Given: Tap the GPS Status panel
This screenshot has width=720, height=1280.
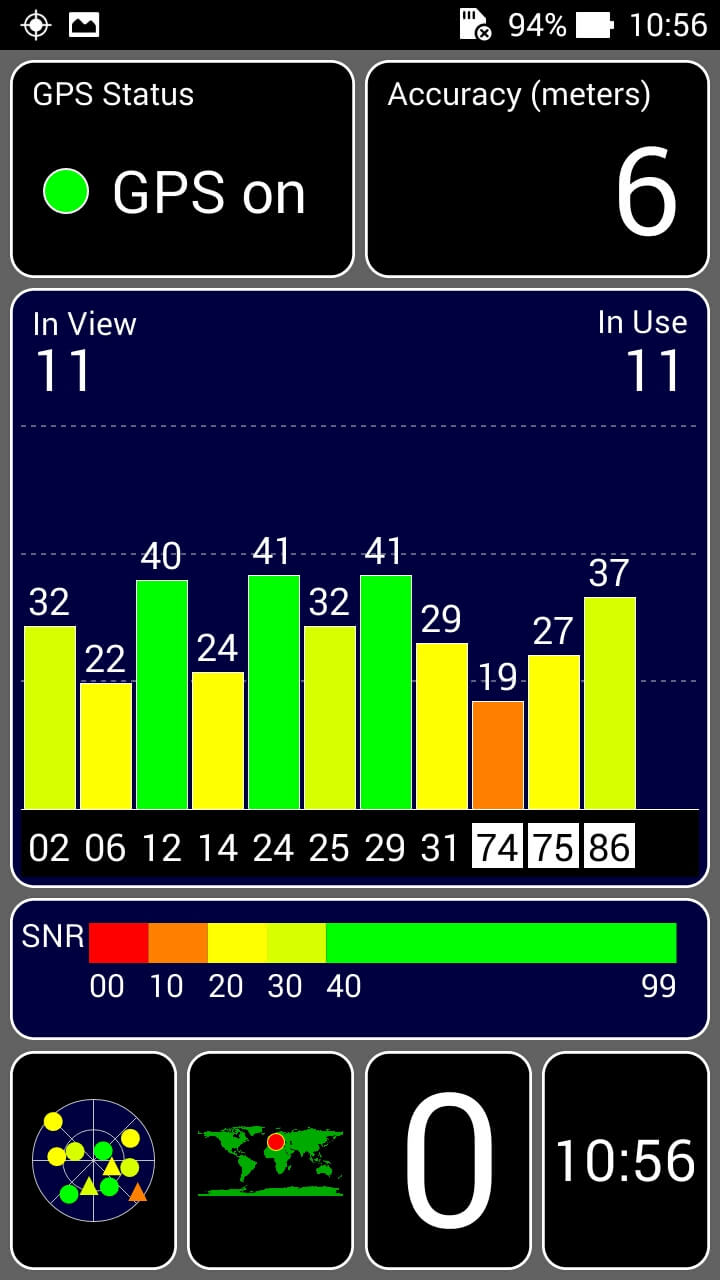Looking at the screenshot, I should 182,169.
